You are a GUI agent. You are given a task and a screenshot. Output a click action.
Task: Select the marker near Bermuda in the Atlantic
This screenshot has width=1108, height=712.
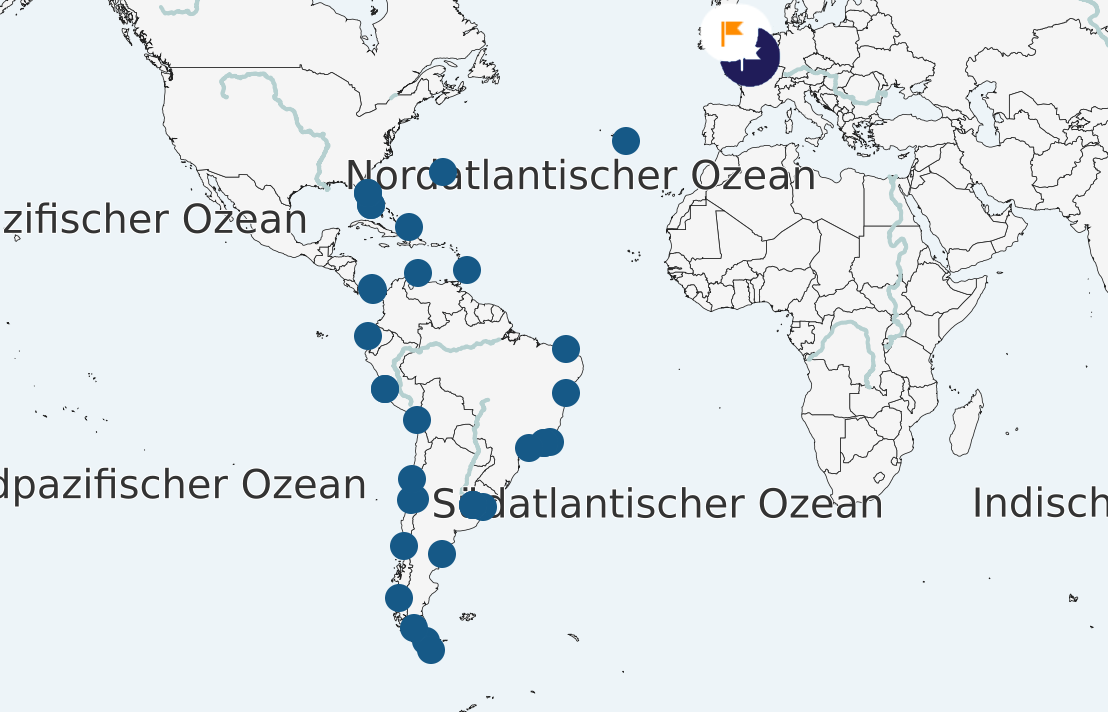(443, 172)
